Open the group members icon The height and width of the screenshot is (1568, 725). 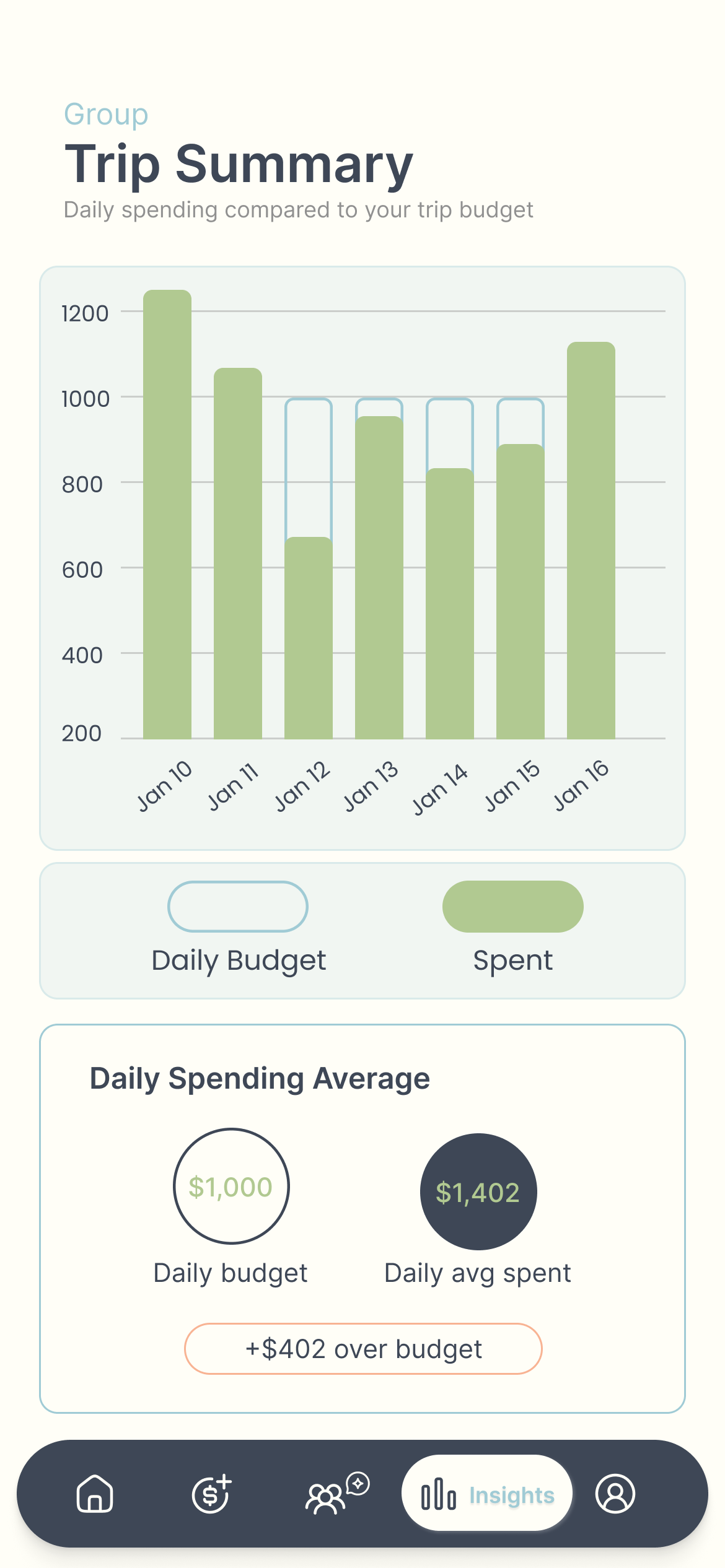pyautogui.click(x=327, y=1497)
